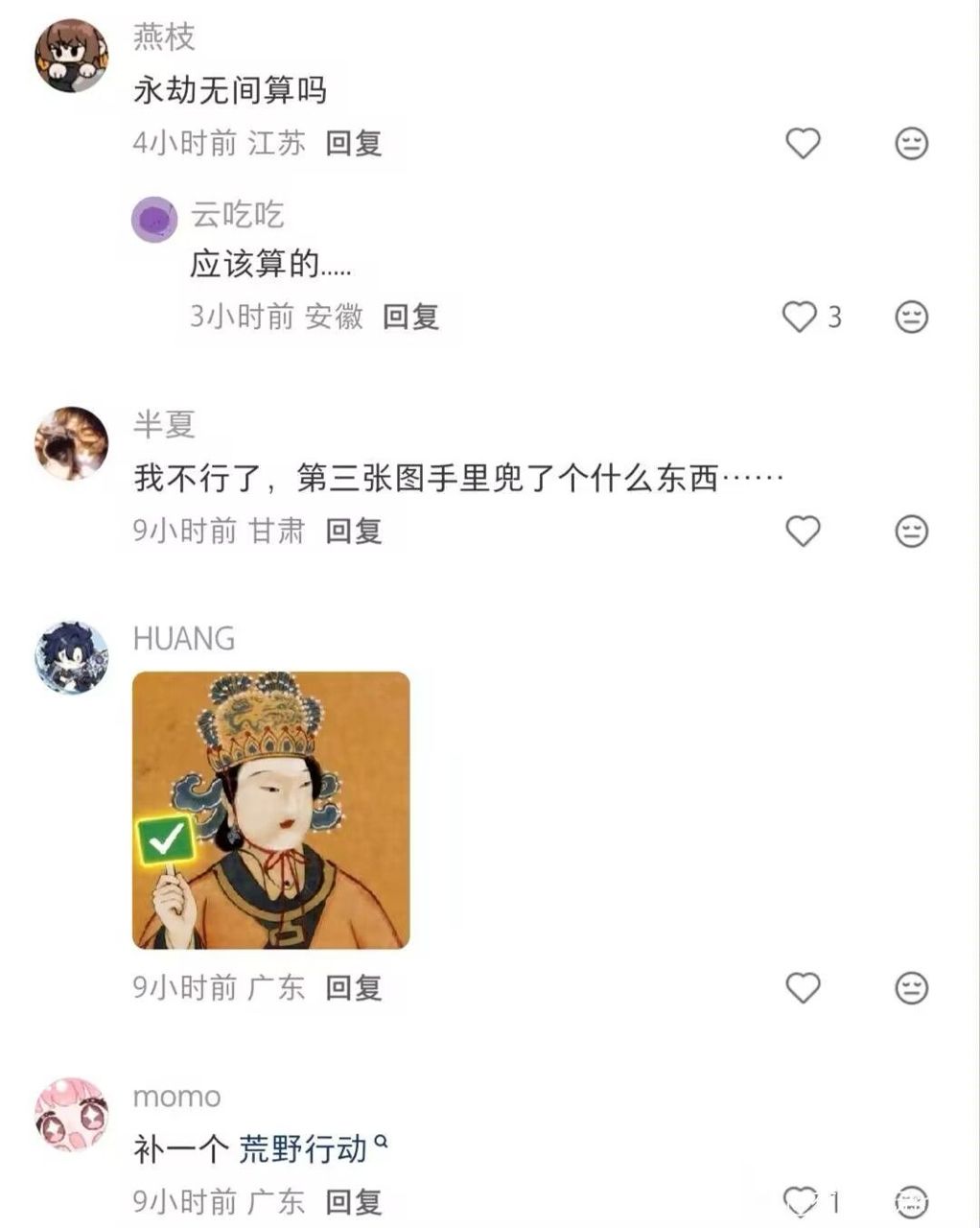Like momo's comment about 荒野行动
This screenshot has height=1228, width=980.
point(801,1200)
